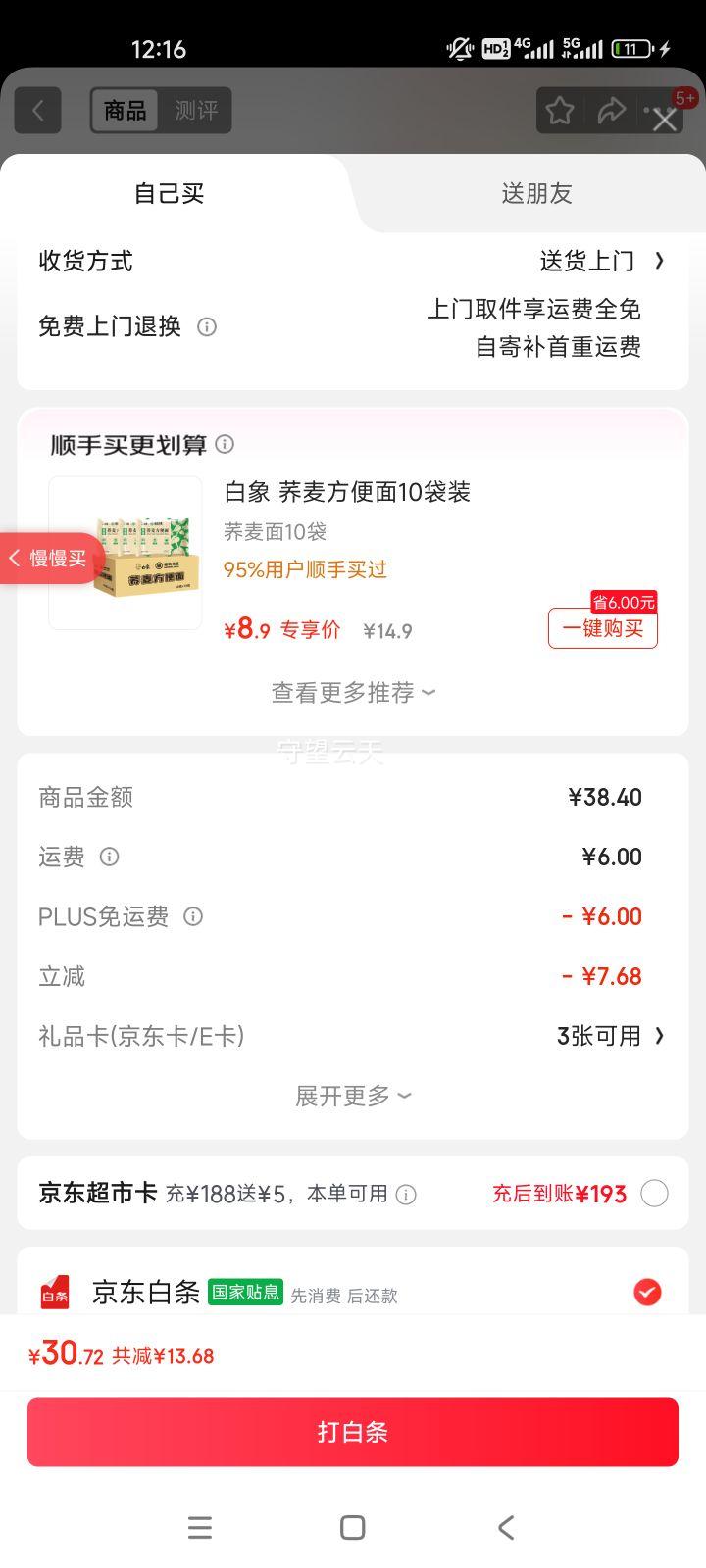Add this product to favorites with the star
Viewport: 706px width, 1568px height.
[x=560, y=111]
